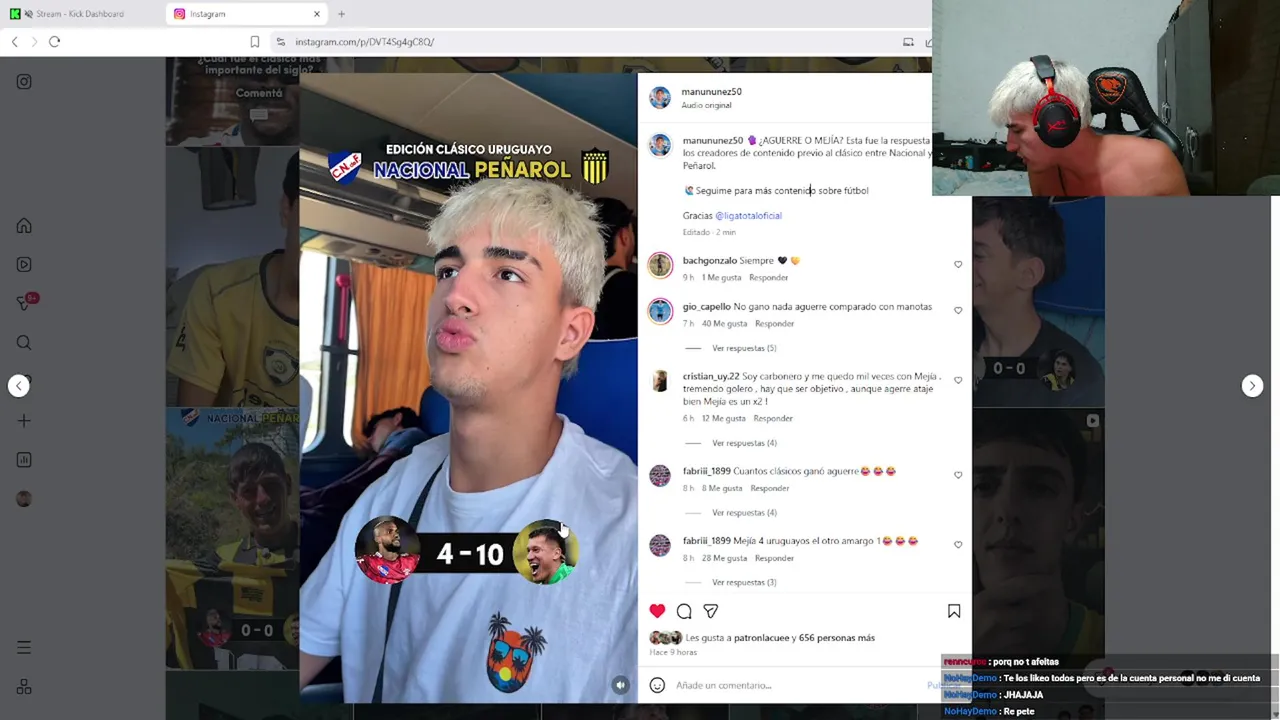Image resolution: width=1280 pixels, height=720 pixels.
Task: Close the Instagram browser tab
Action: pyautogui.click(x=317, y=14)
